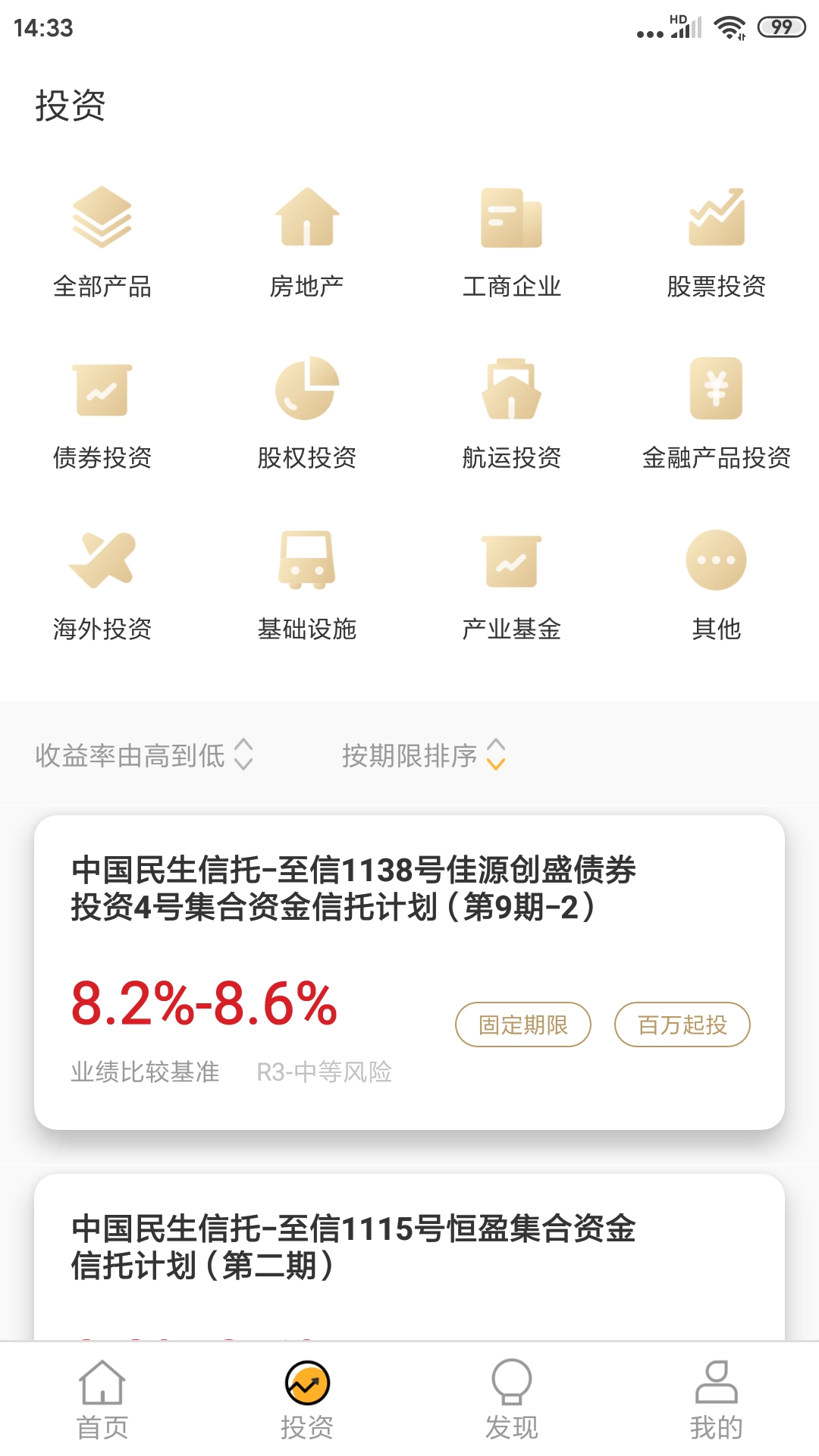819x1456 pixels.
Task: Select the 固定期限 tag button
Action: pos(523,1024)
